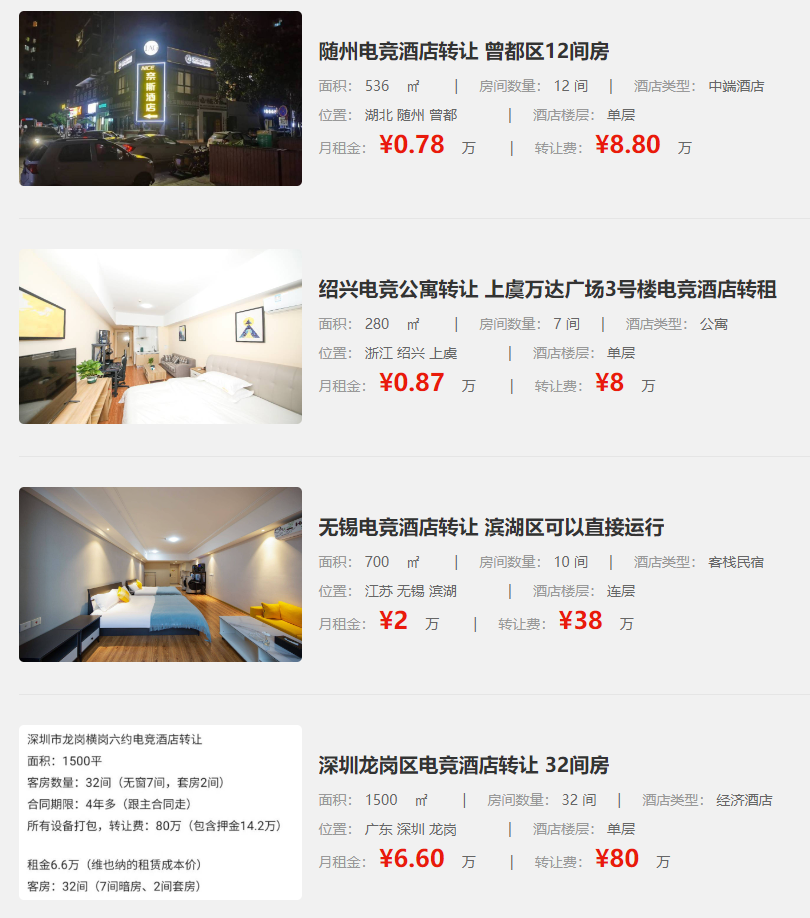View the 绍兴 apartment room photo
Screen dimensions: 810x918
(160, 337)
